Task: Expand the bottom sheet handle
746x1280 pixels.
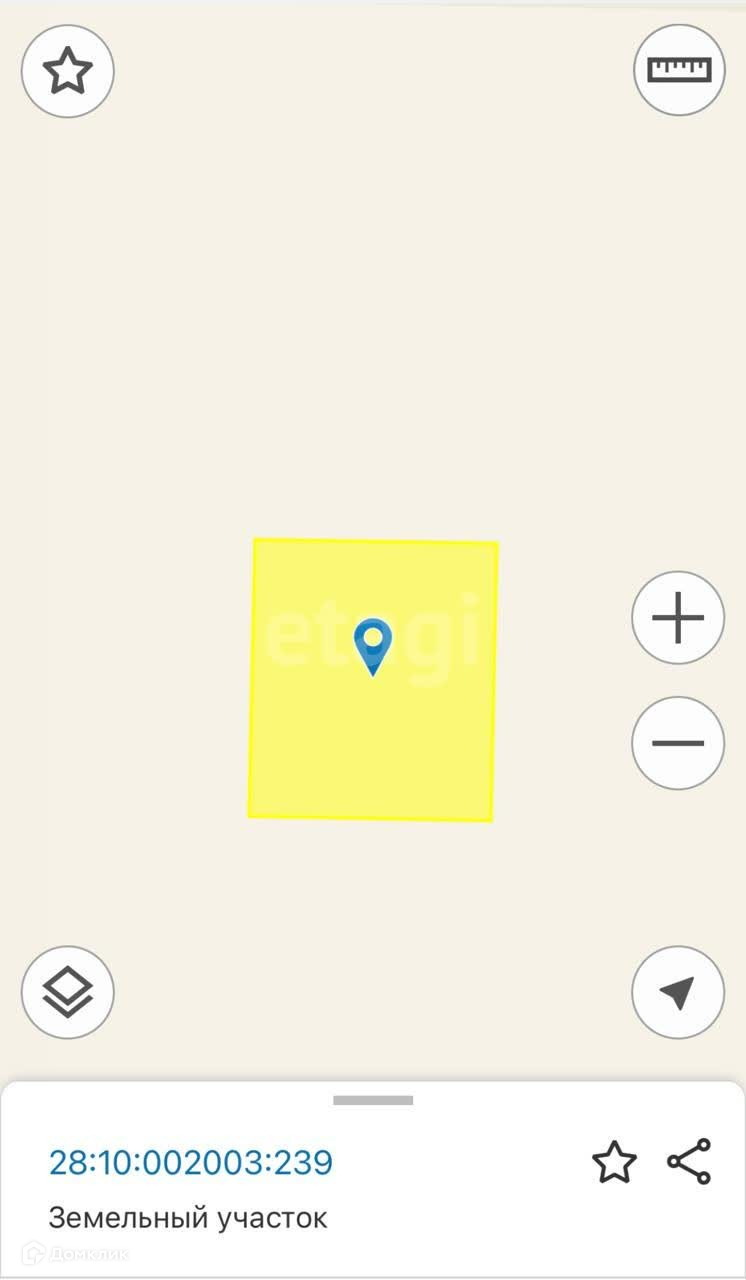Action: pos(373,1100)
